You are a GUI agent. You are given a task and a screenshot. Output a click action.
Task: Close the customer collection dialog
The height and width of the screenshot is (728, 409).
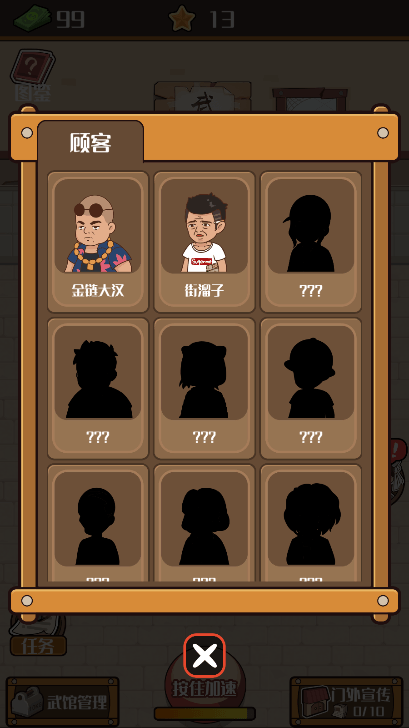point(204,655)
